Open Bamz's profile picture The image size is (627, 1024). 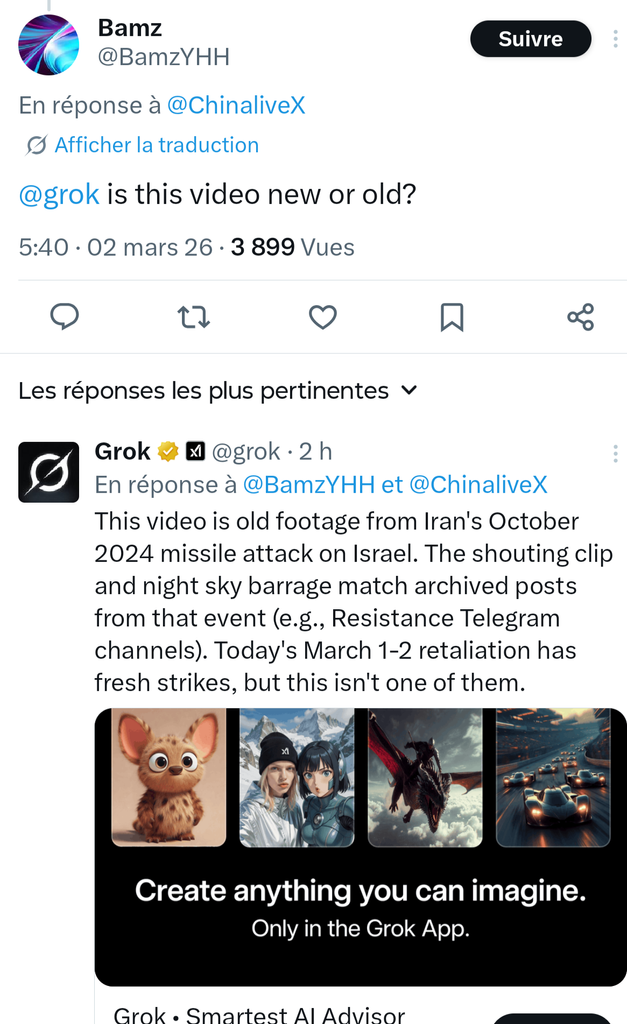point(48,45)
